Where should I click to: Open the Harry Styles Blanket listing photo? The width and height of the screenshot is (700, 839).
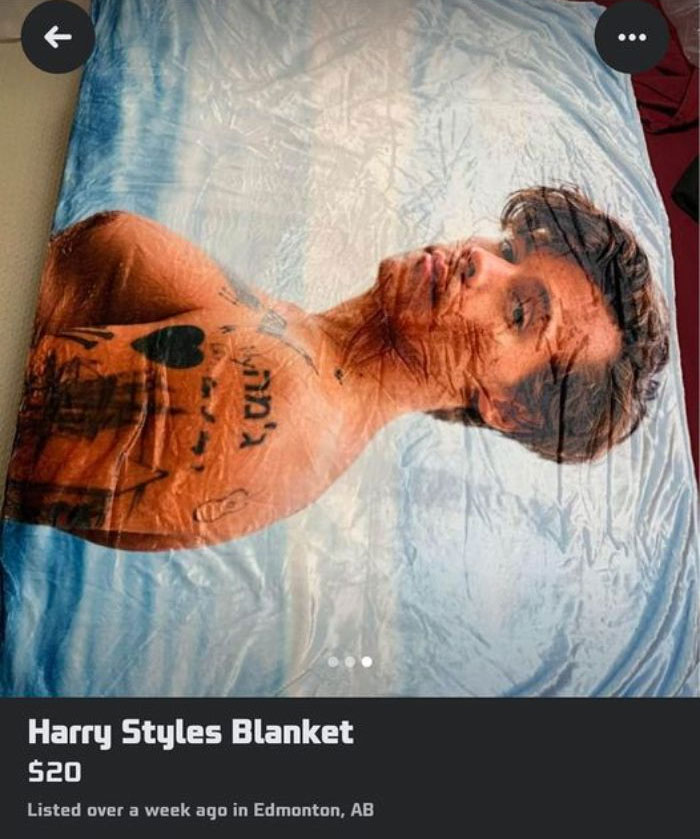coord(350,350)
